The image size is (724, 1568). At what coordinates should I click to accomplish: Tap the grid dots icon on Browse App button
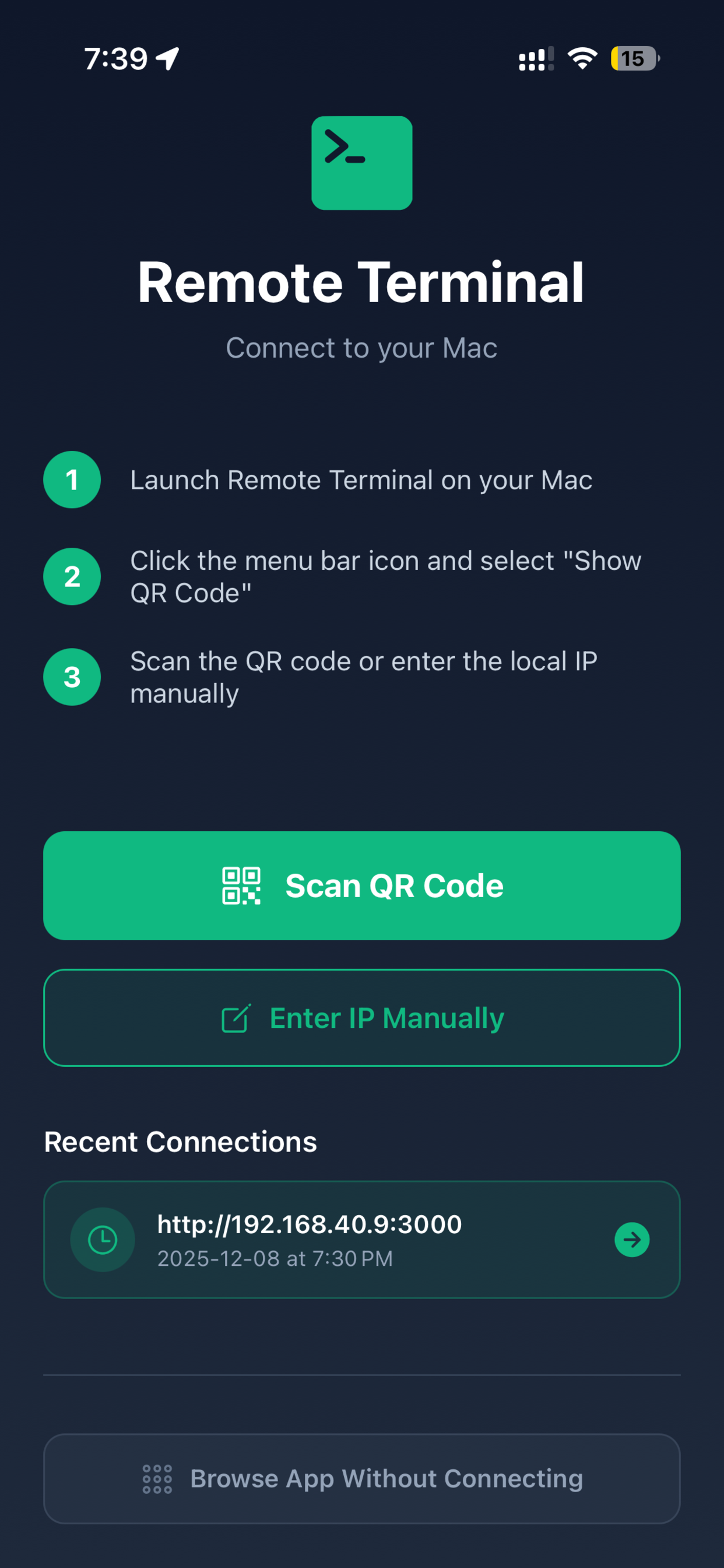(157, 1478)
